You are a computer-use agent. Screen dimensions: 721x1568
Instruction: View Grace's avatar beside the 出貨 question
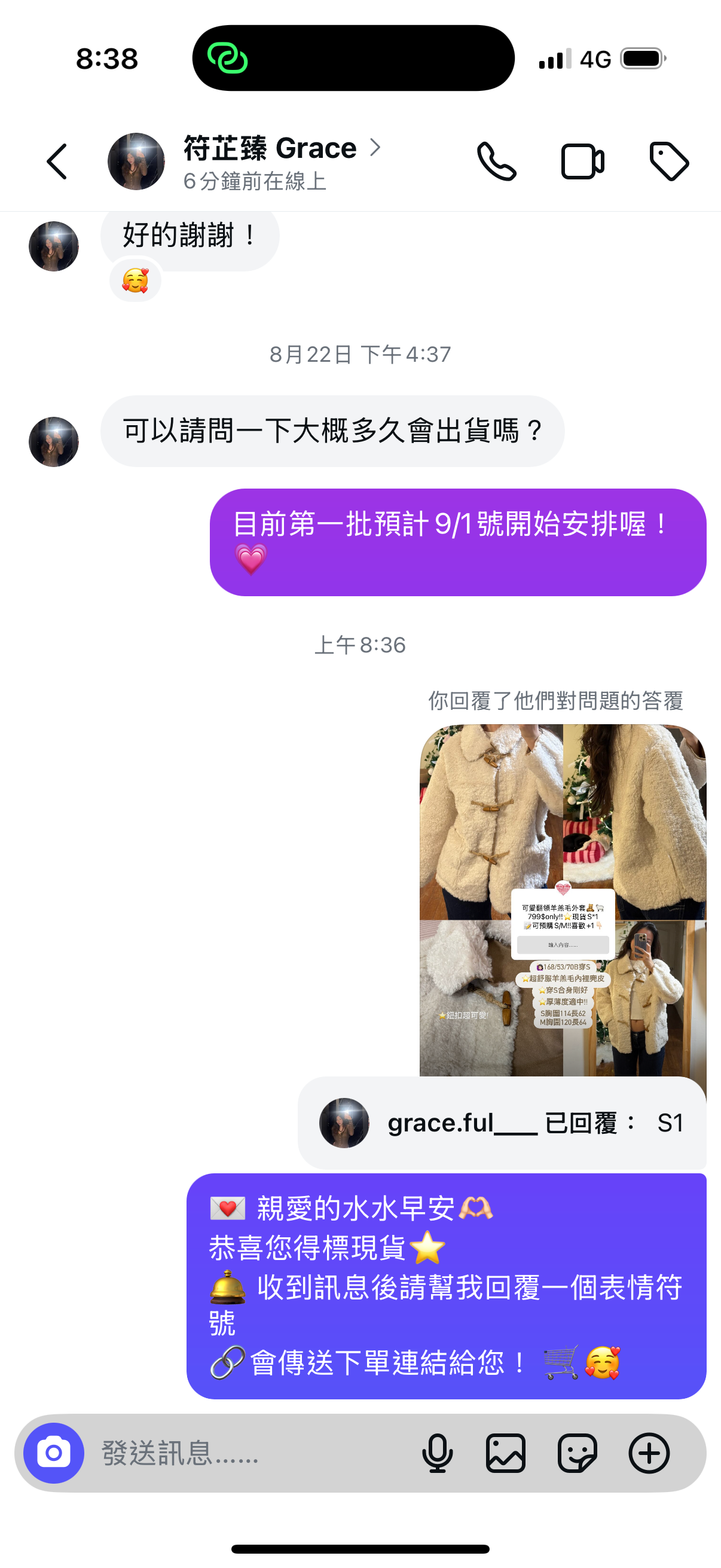click(54, 442)
